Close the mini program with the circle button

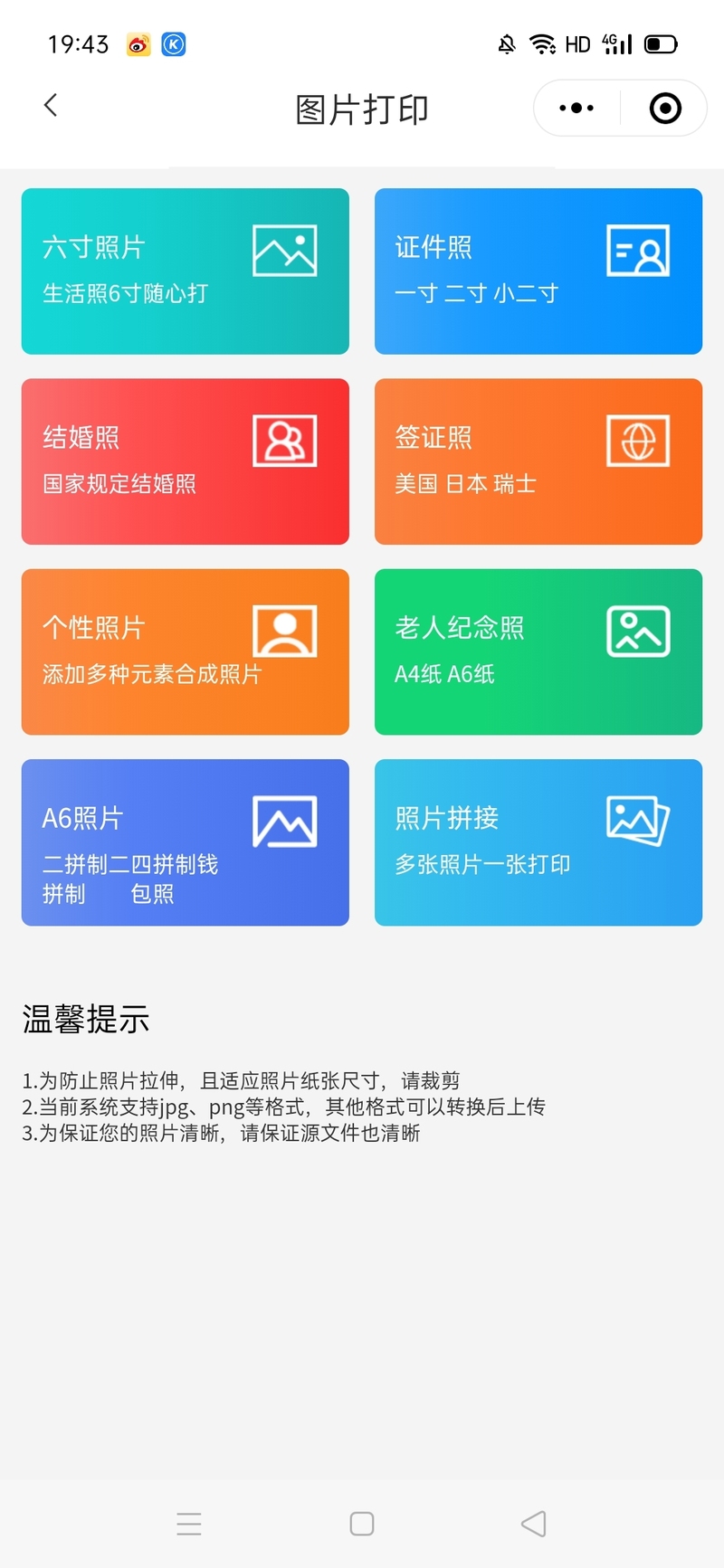[x=665, y=109]
